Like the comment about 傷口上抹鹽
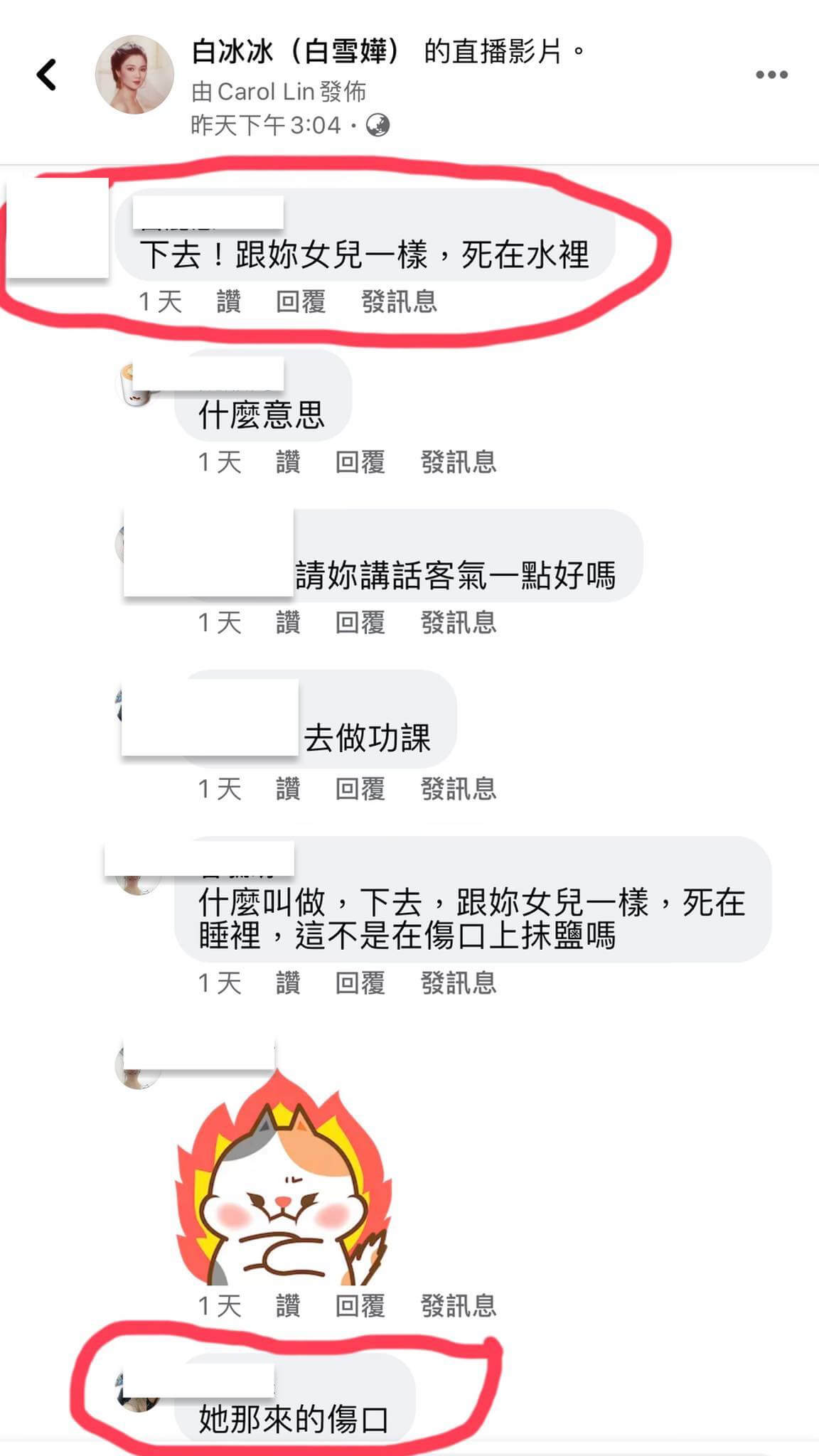This screenshot has width=819, height=1456. pos(287,983)
